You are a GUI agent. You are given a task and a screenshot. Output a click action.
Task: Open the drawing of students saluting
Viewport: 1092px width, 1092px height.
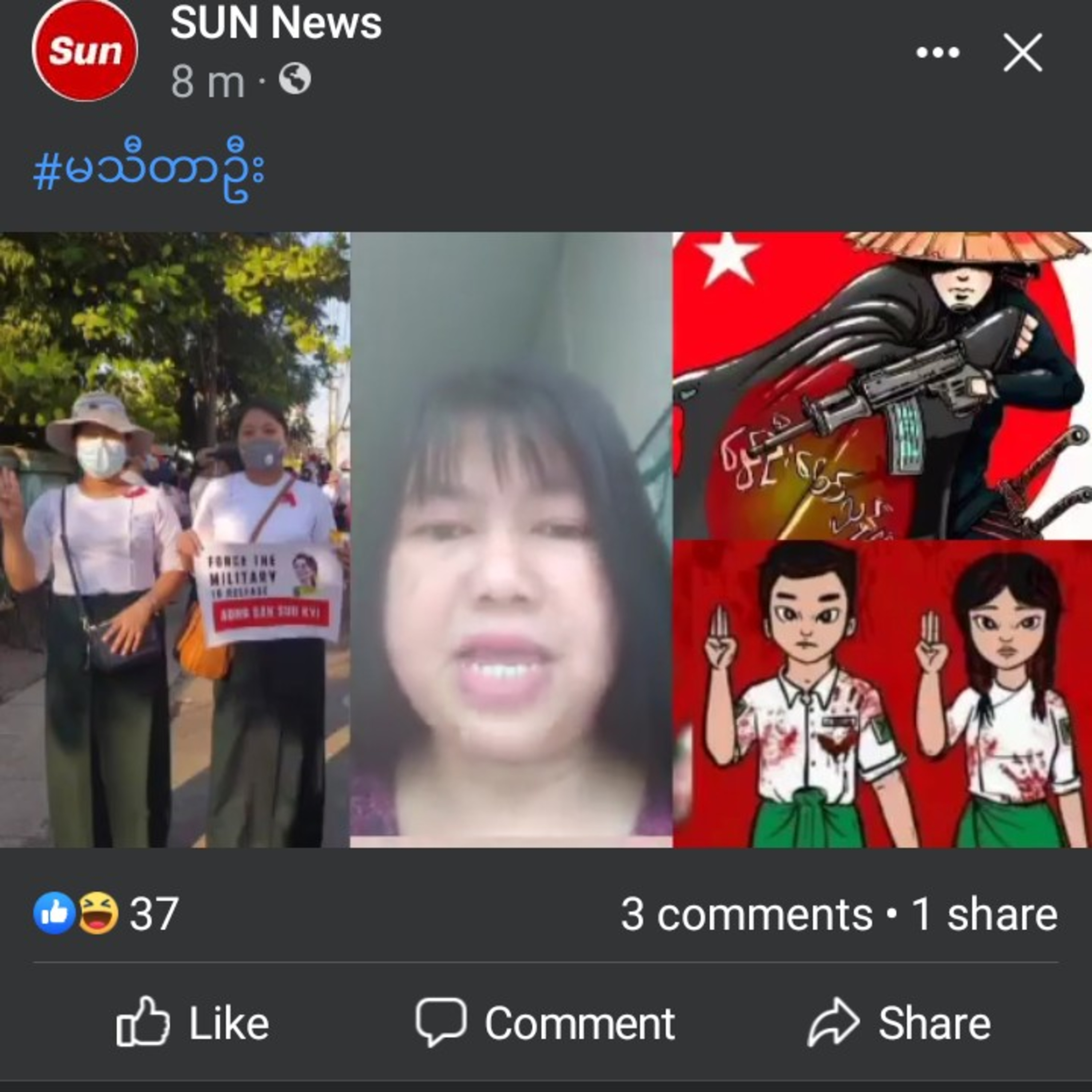882,693
